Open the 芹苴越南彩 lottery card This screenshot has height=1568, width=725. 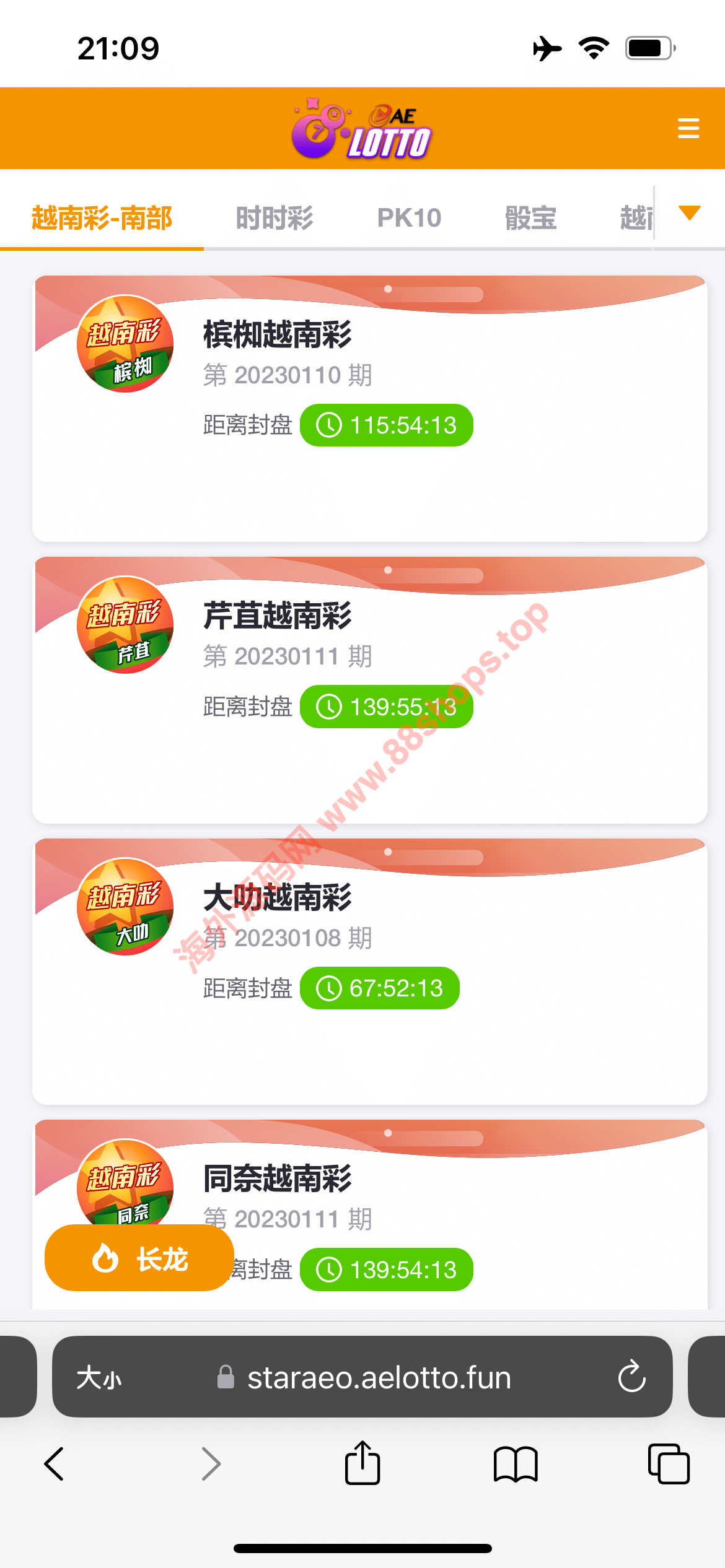[369, 690]
